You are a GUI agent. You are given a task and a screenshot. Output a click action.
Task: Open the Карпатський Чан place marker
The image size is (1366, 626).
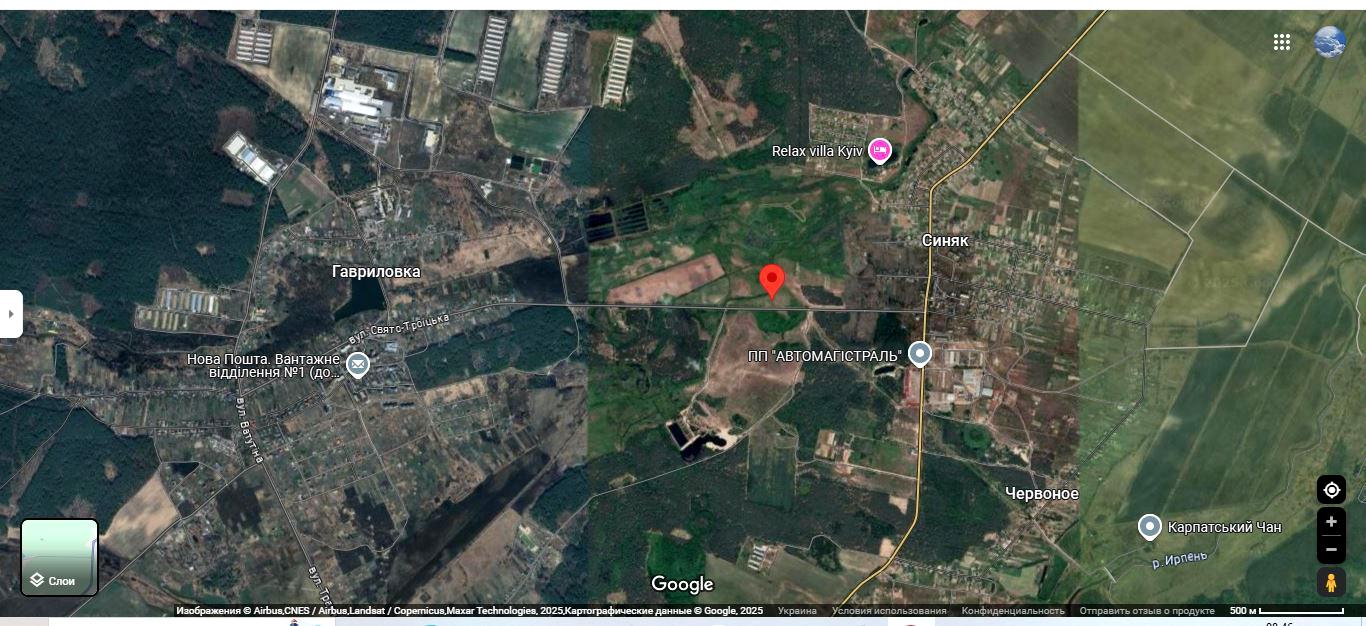click(x=1150, y=526)
